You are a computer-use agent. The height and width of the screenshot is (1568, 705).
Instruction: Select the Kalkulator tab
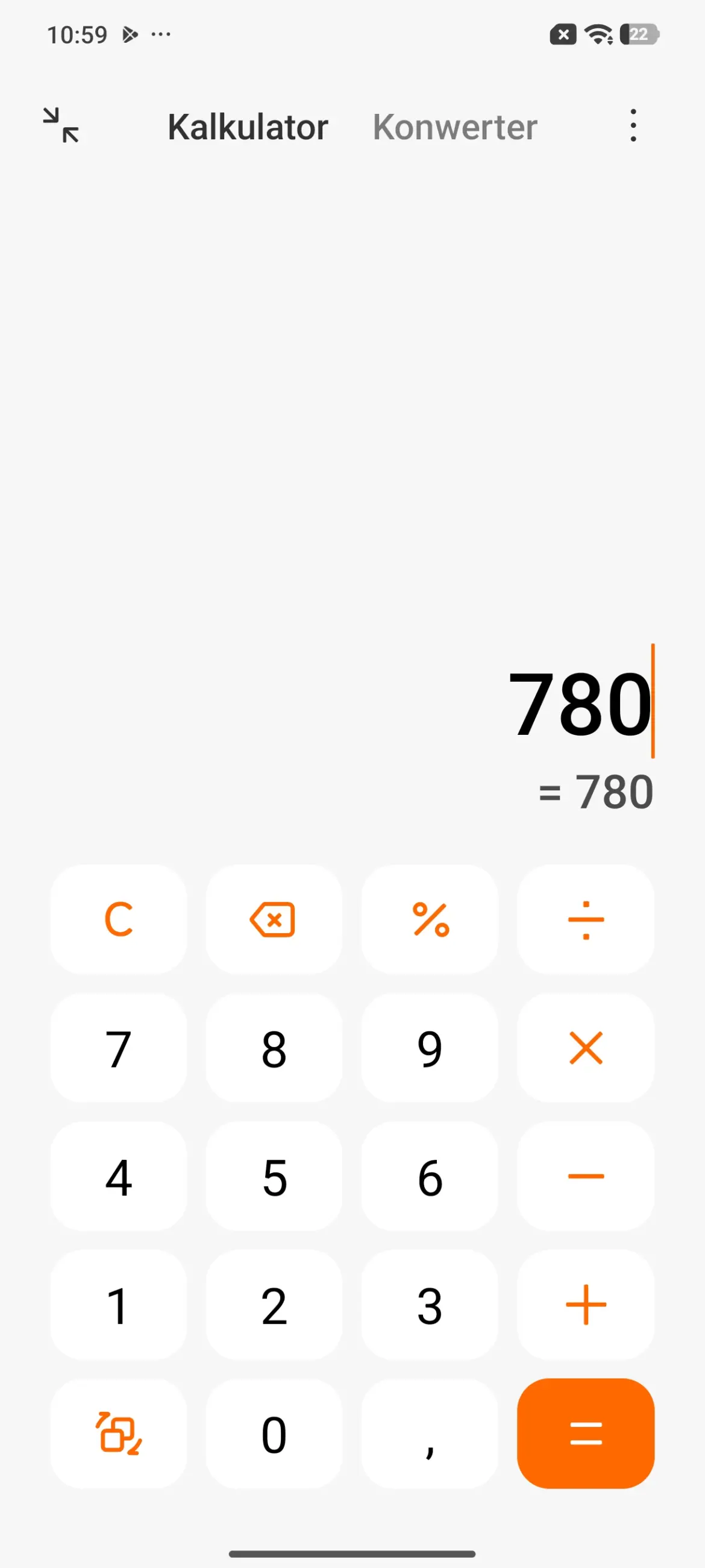[248, 127]
